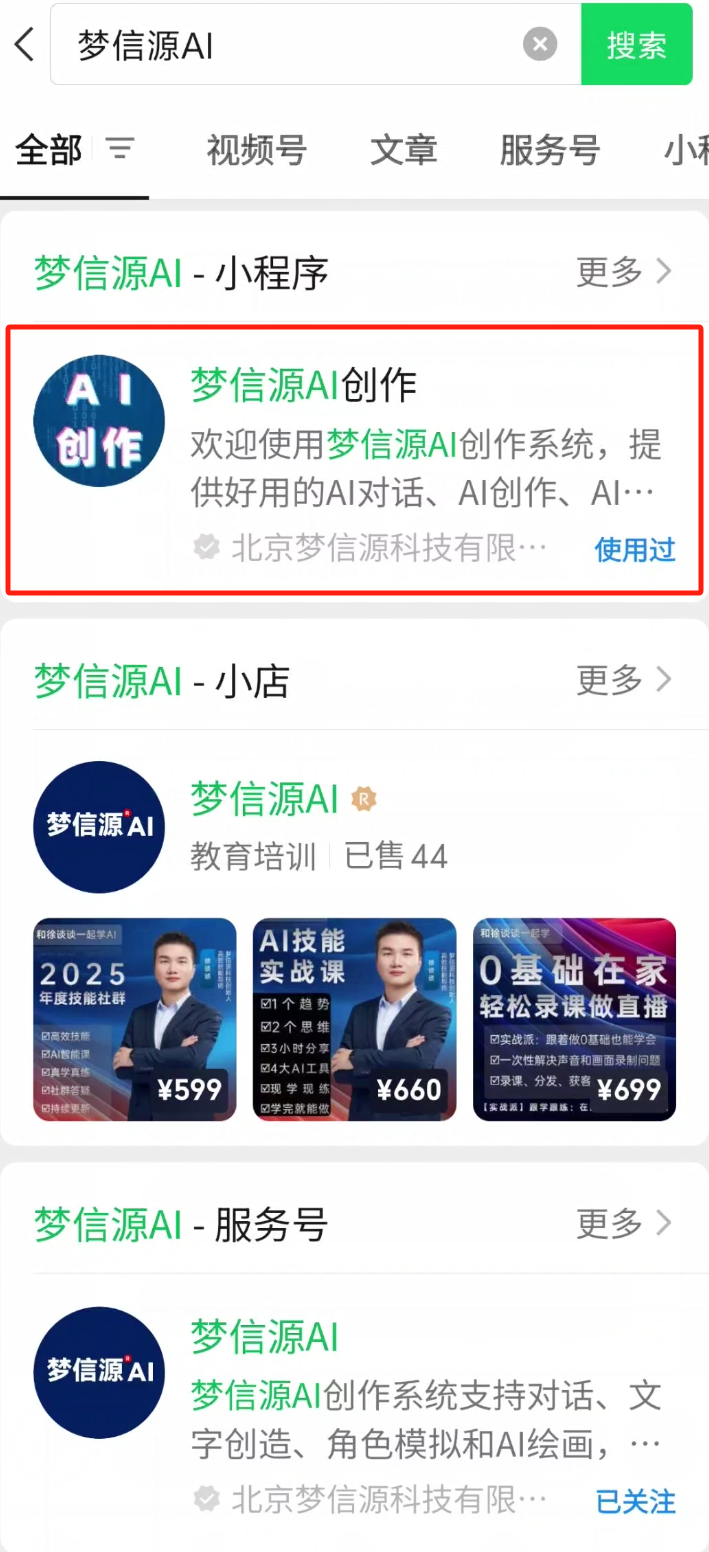Switch to the 视频号 tab
The height and width of the screenshot is (1552, 709).
click(256, 150)
